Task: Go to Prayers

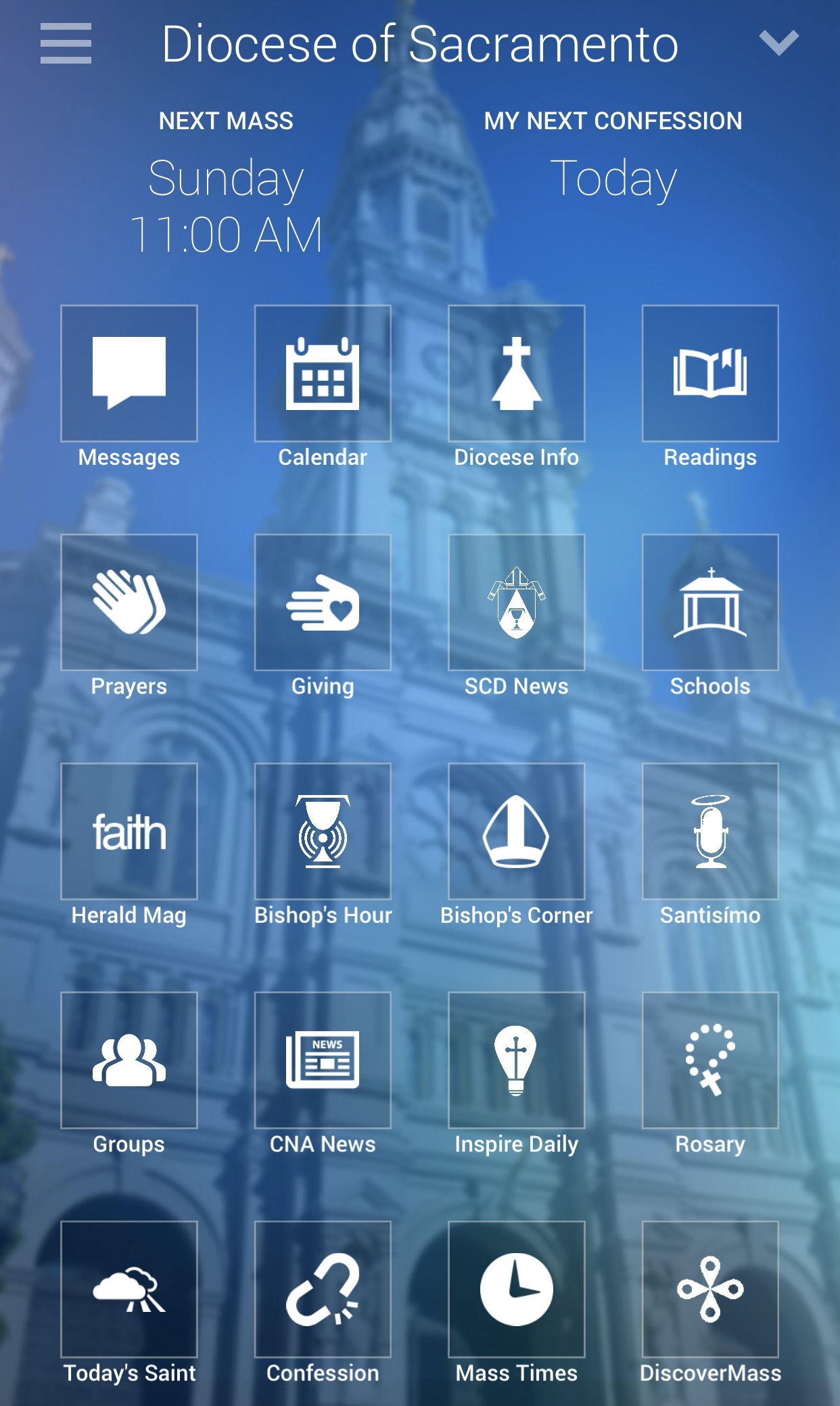Action: coord(129,602)
